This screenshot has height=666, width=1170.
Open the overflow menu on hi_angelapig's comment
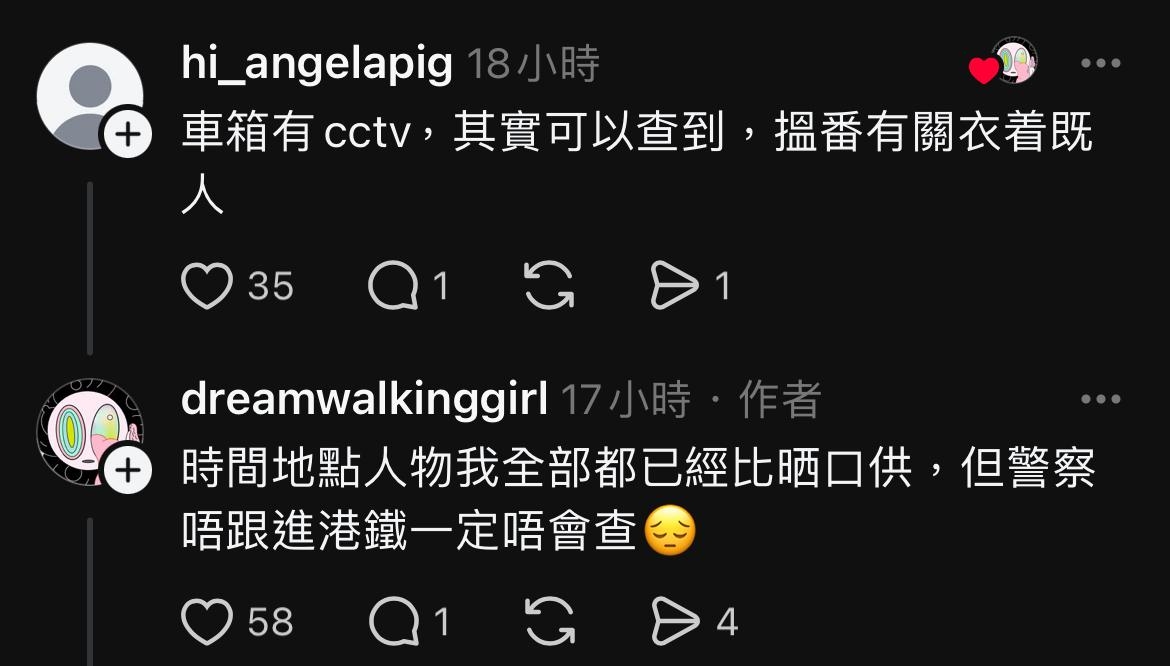(x=1100, y=64)
